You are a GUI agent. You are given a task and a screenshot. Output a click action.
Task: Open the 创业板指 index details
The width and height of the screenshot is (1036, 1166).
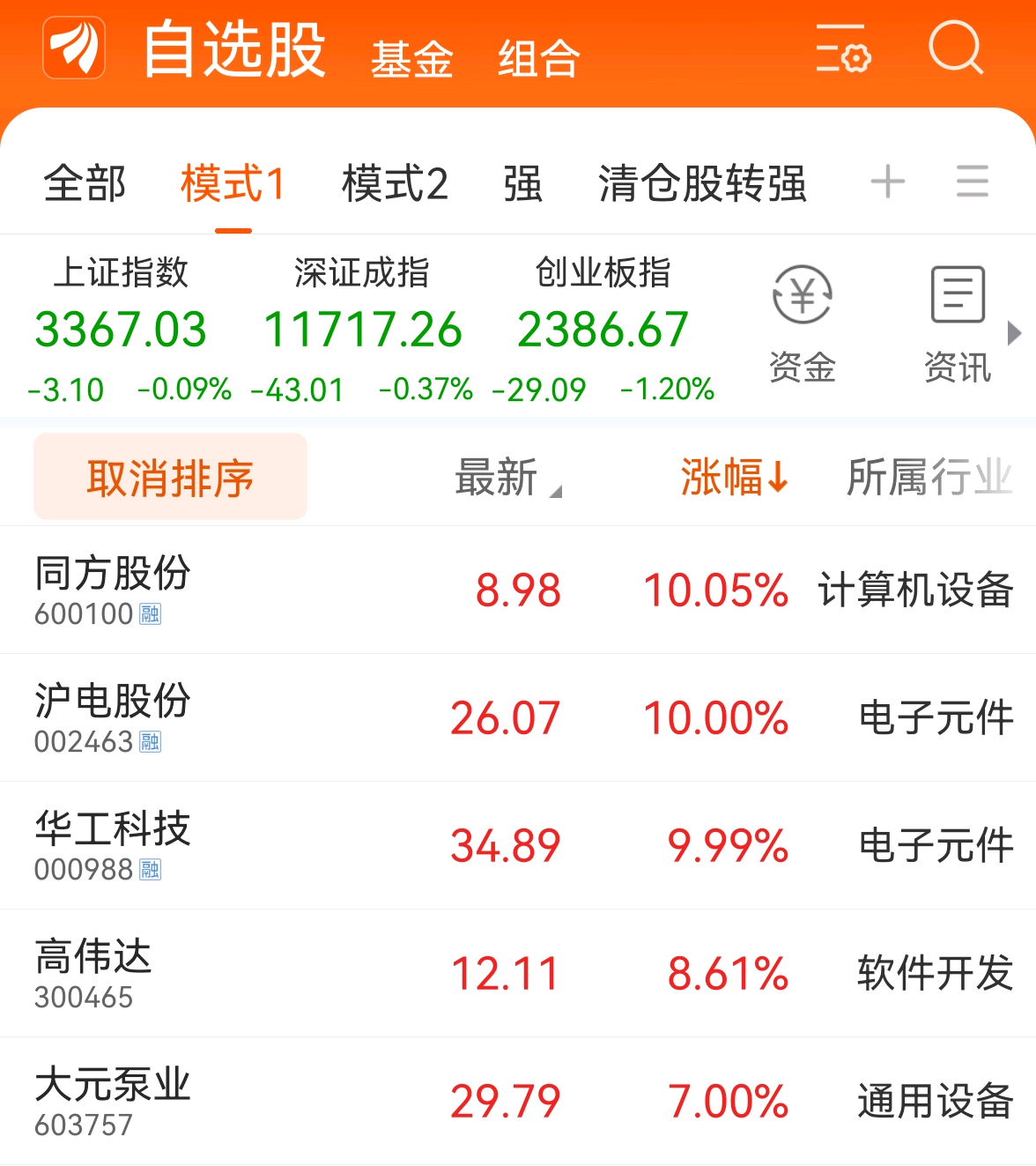click(x=603, y=330)
